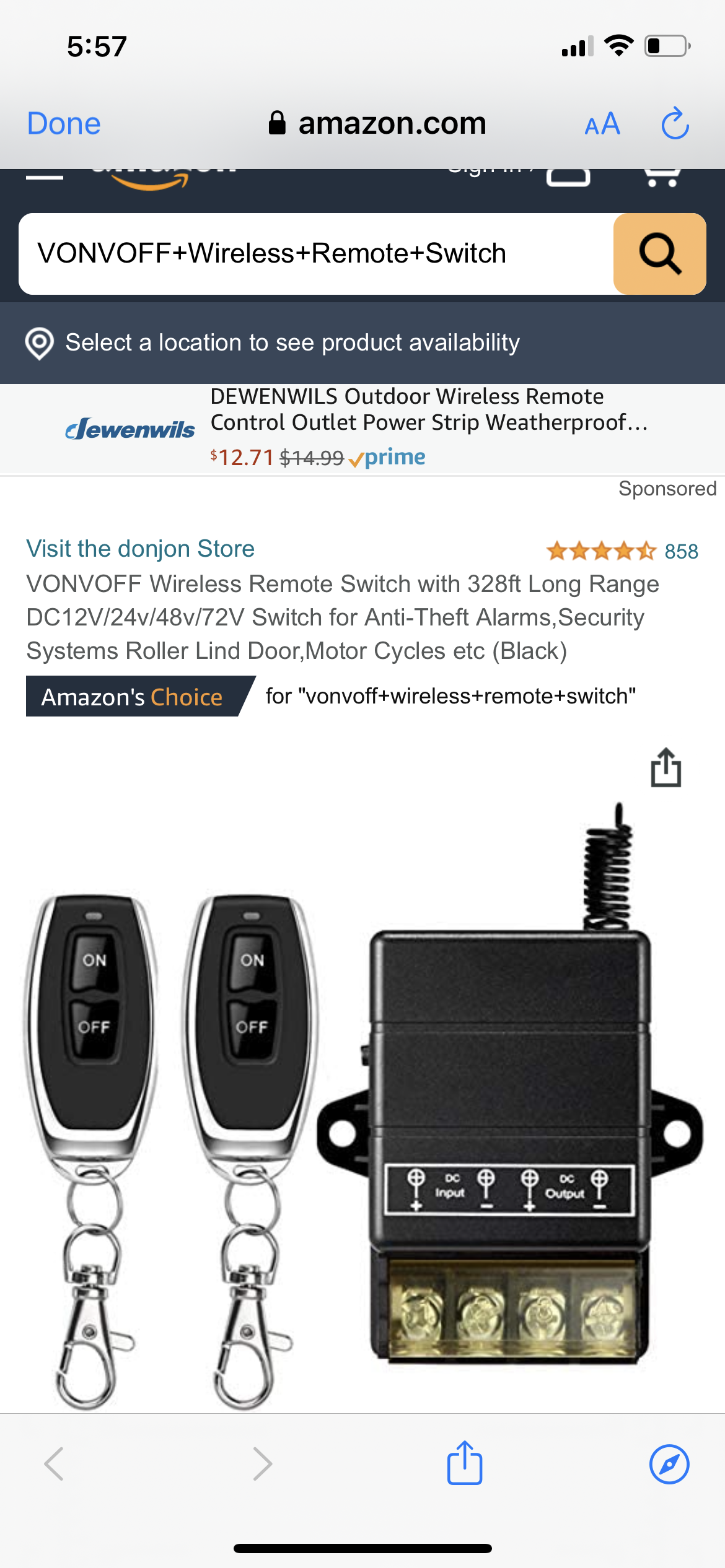Run search with the magnifier button
Screen dimensions: 725x1568
659,254
